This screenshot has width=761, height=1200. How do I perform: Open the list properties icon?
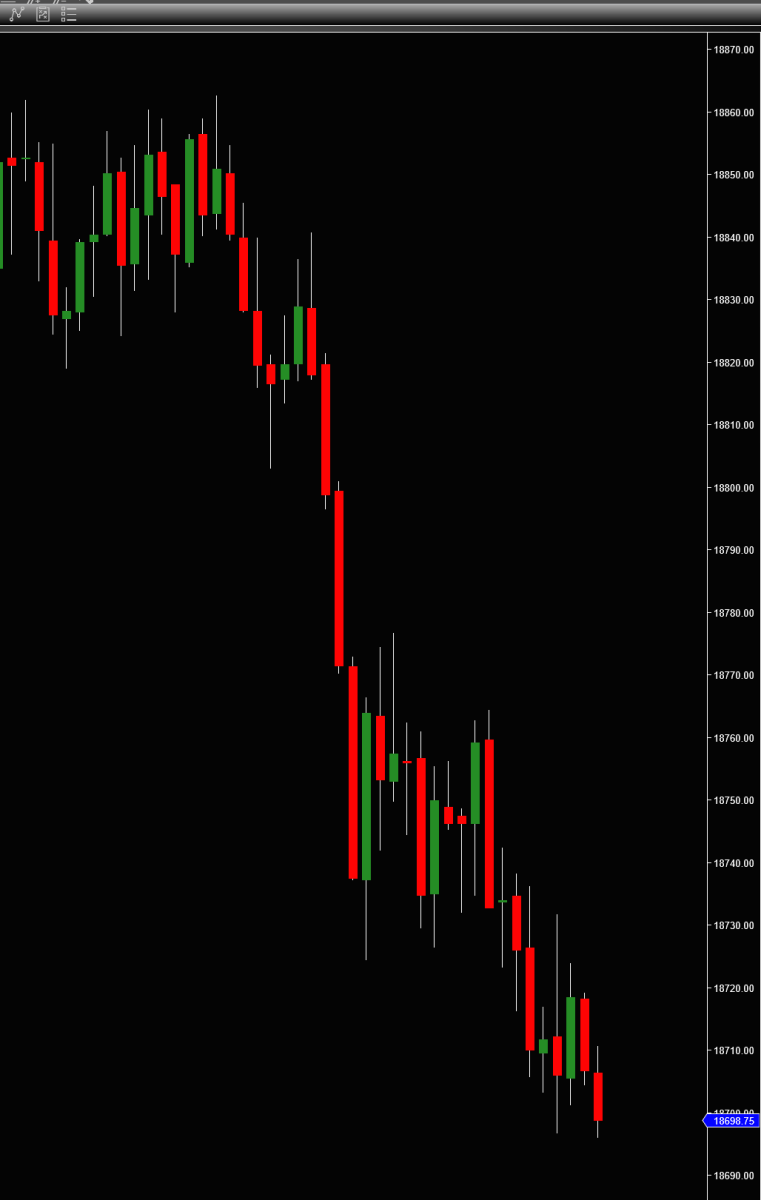click(x=69, y=15)
